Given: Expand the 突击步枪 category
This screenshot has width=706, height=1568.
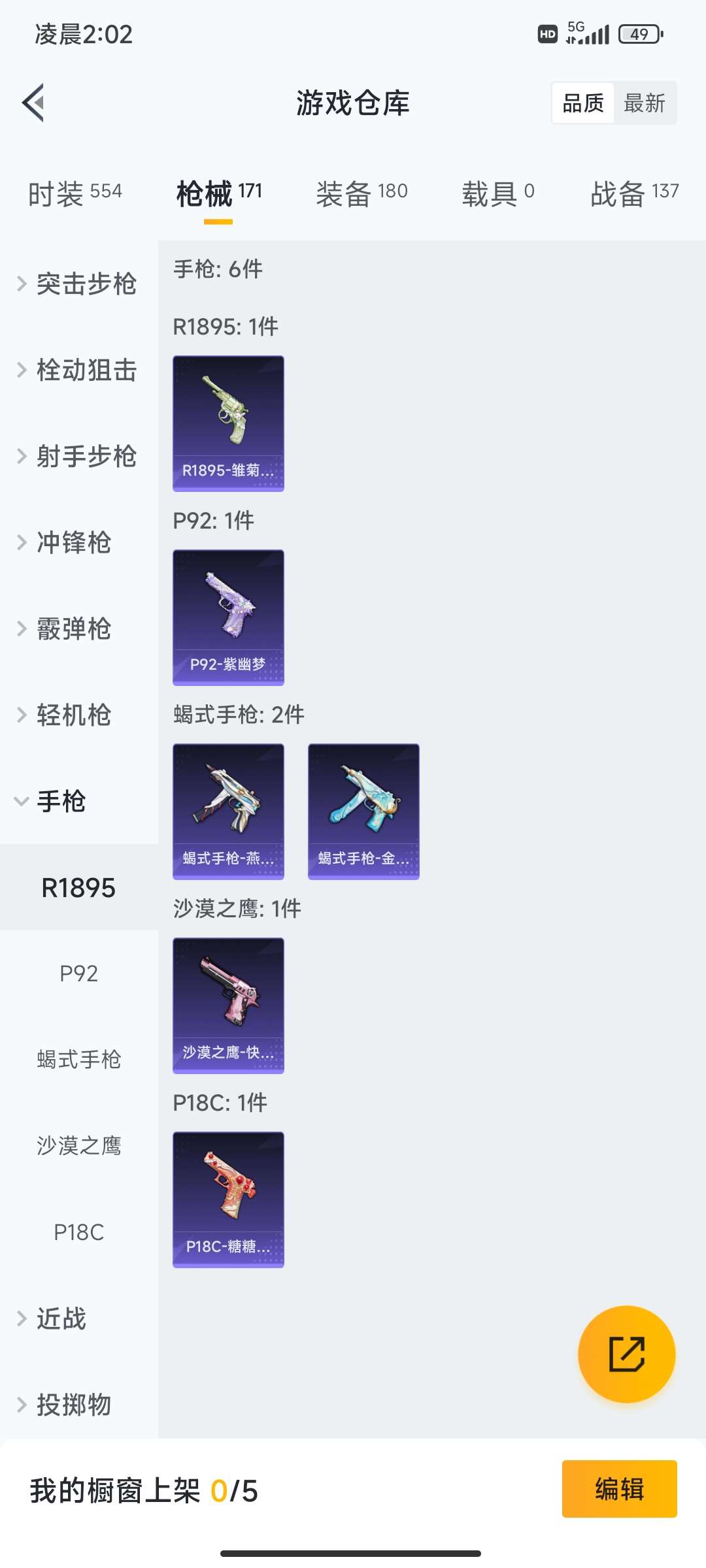Looking at the screenshot, I should tap(78, 284).
